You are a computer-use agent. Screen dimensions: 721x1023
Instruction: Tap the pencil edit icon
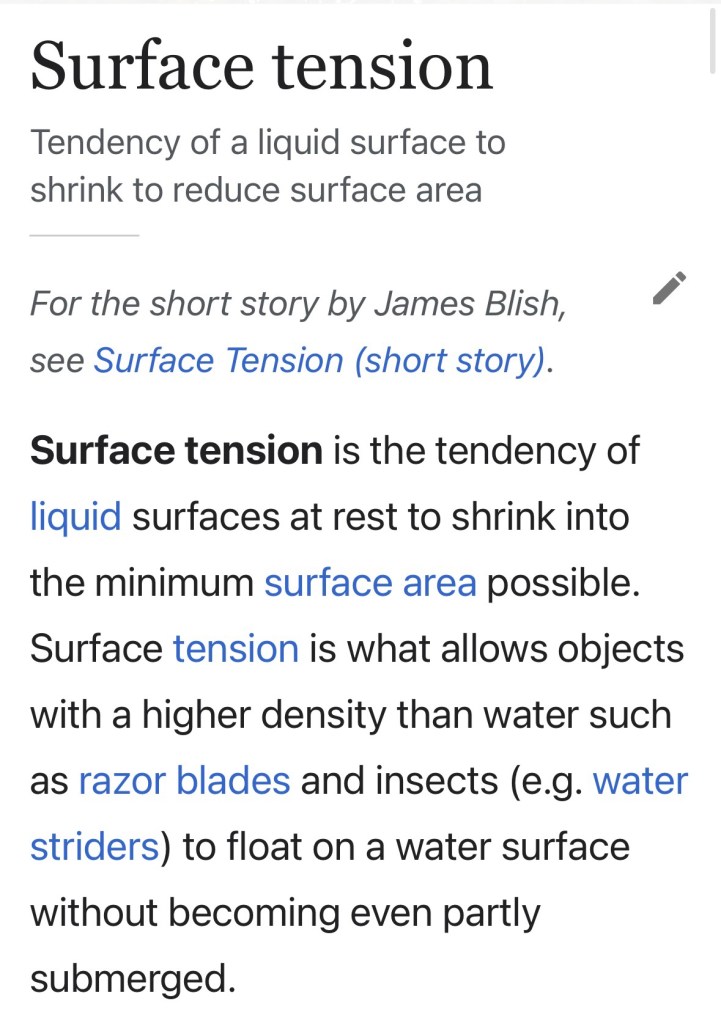click(669, 288)
